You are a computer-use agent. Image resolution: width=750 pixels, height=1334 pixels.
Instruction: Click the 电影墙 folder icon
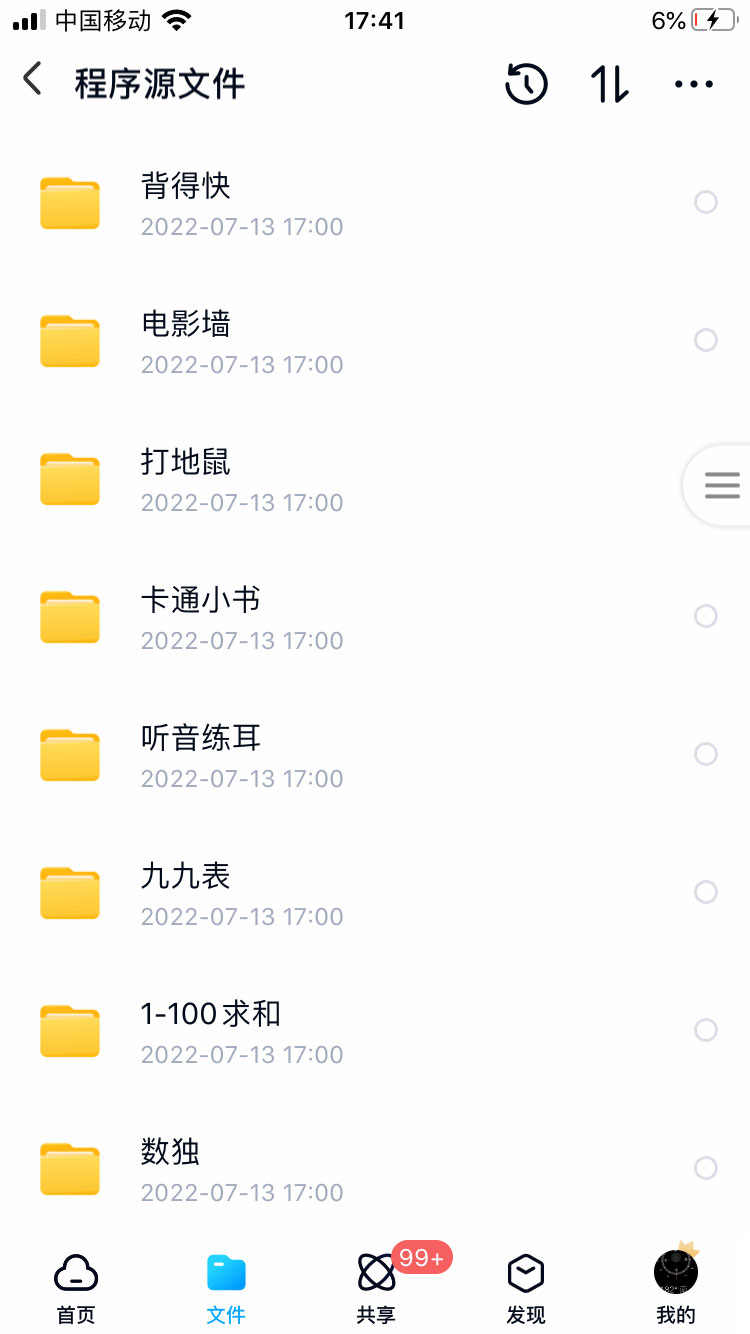(69, 341)
